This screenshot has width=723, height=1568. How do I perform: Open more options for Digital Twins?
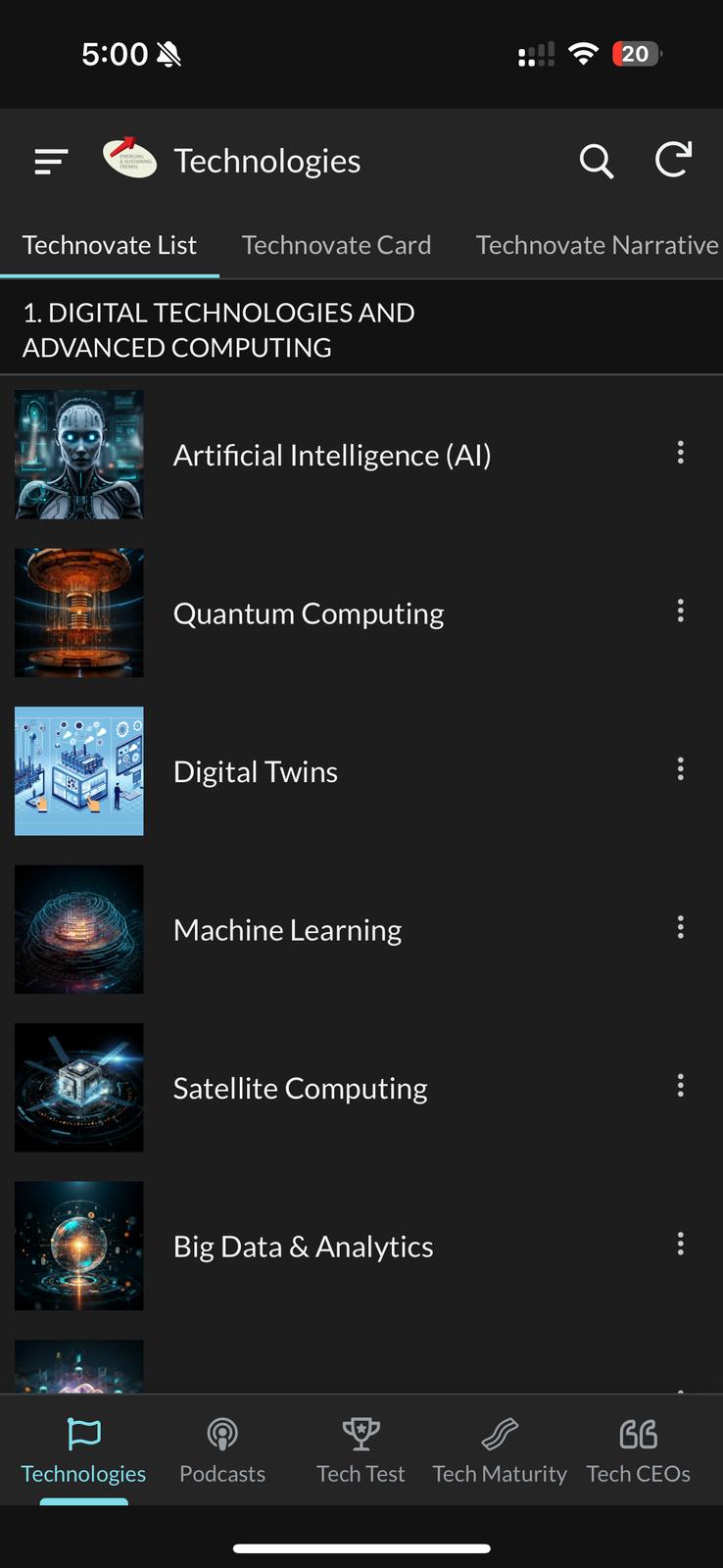[x=680, y=769]
